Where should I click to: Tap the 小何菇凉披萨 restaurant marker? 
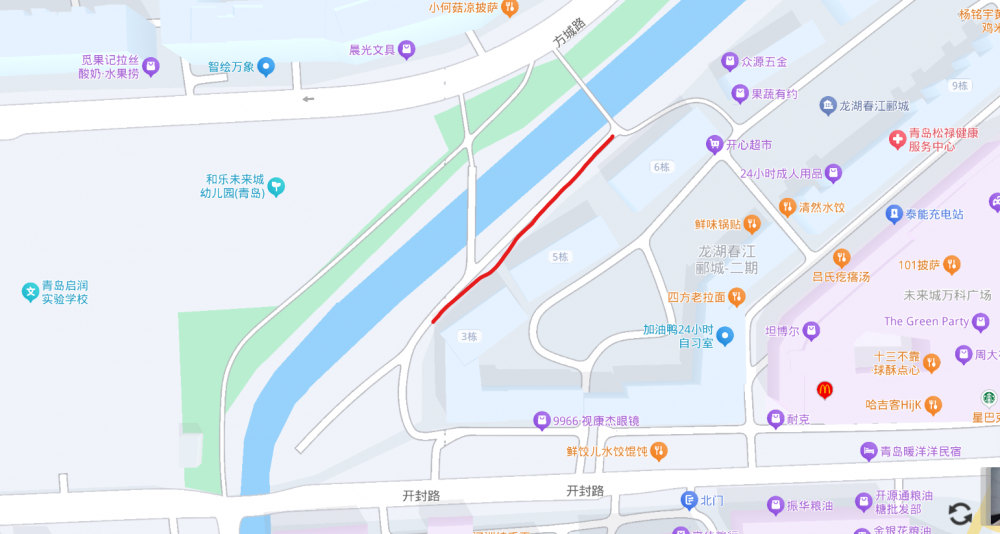510,8
